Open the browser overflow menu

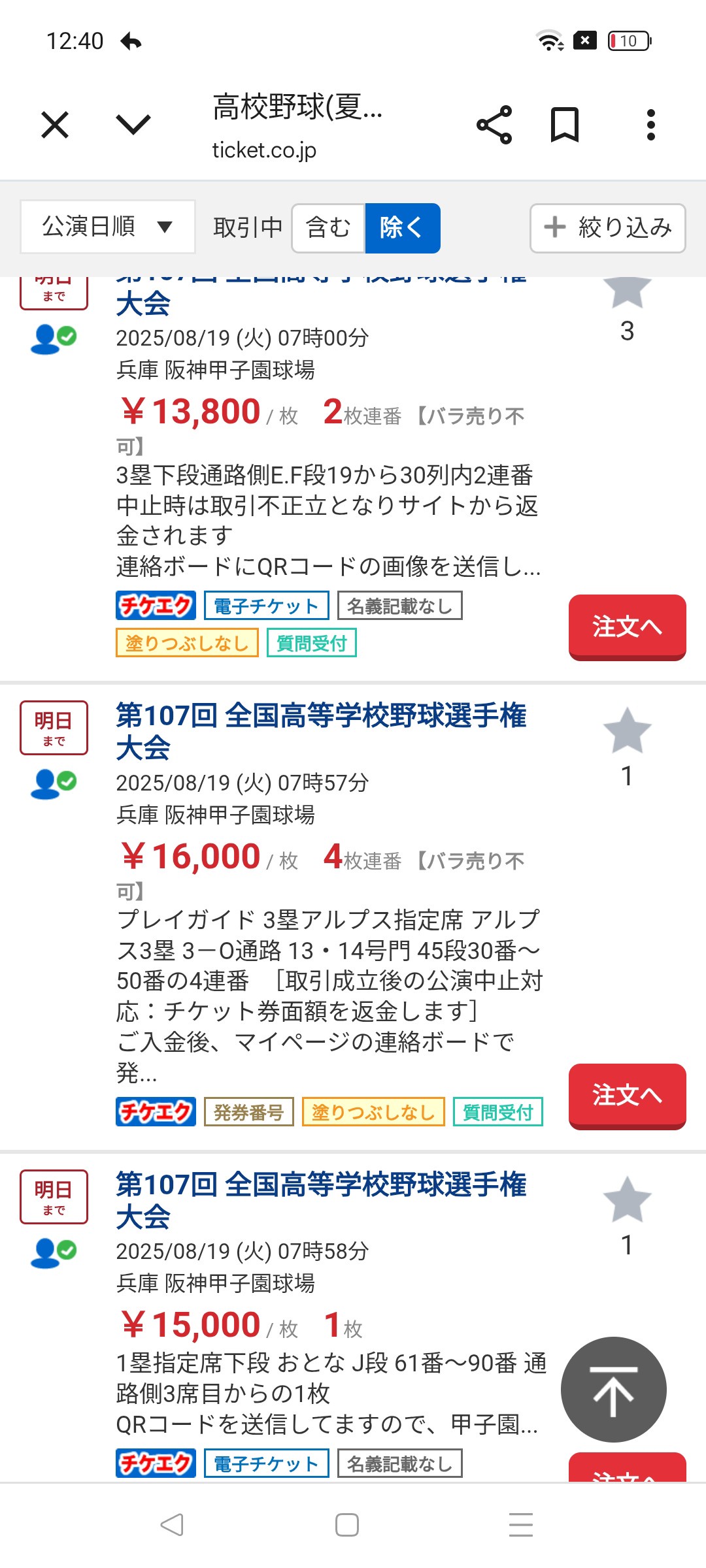650,125
